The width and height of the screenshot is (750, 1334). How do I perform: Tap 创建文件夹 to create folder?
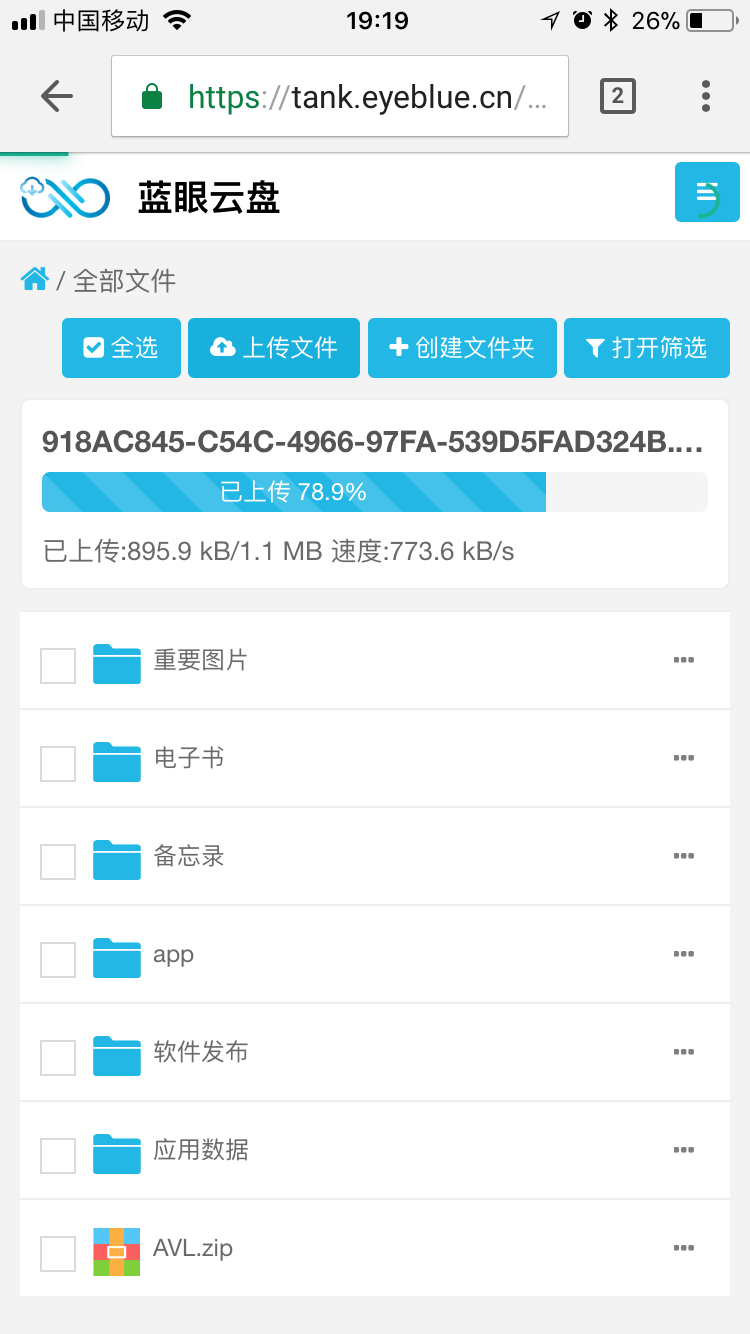(x=461, y=348)
